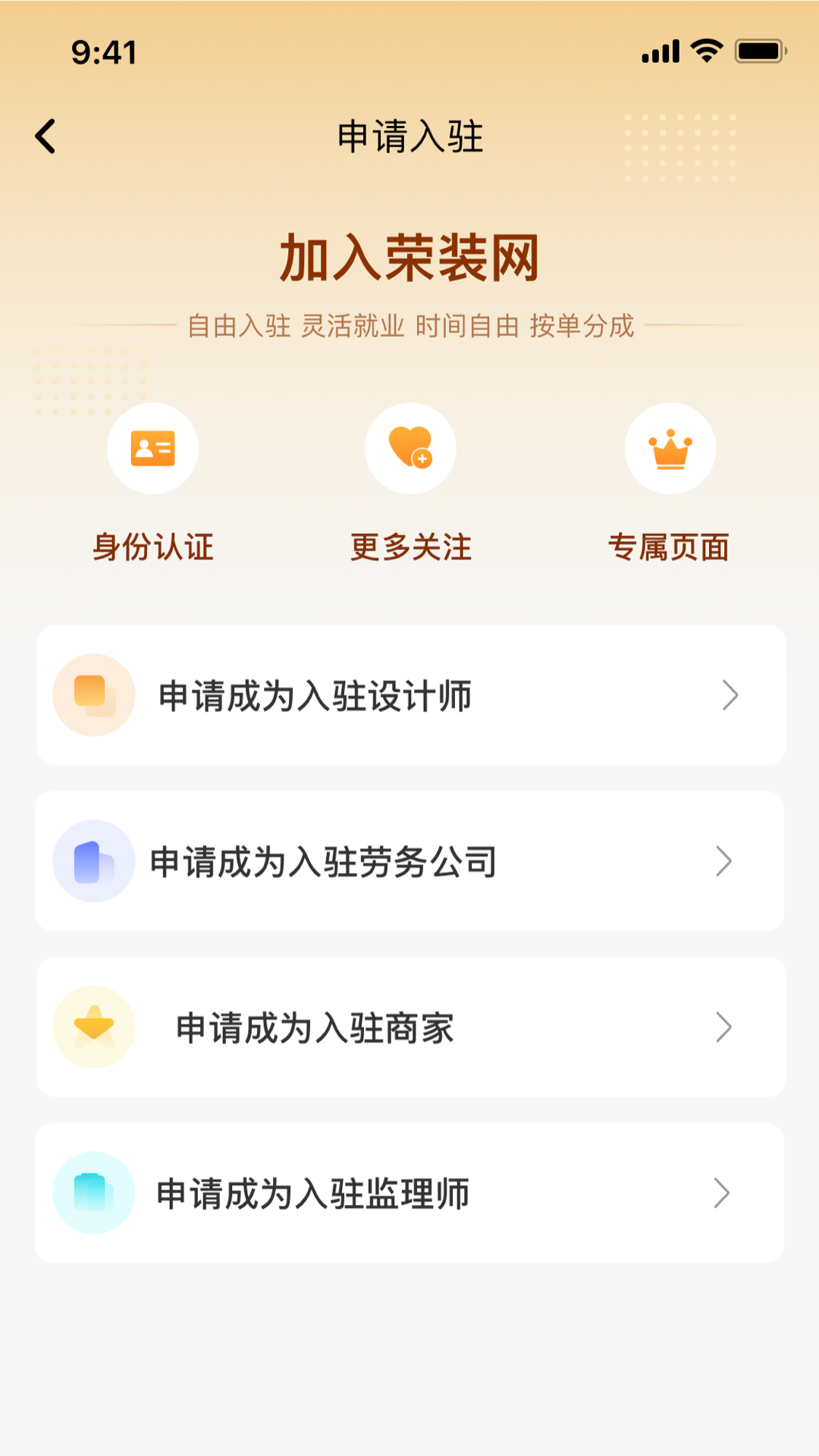Open the 申请成为入驻商家 application entry
The width and height of the screenshot is (819, 1456).
(409, 1026)
